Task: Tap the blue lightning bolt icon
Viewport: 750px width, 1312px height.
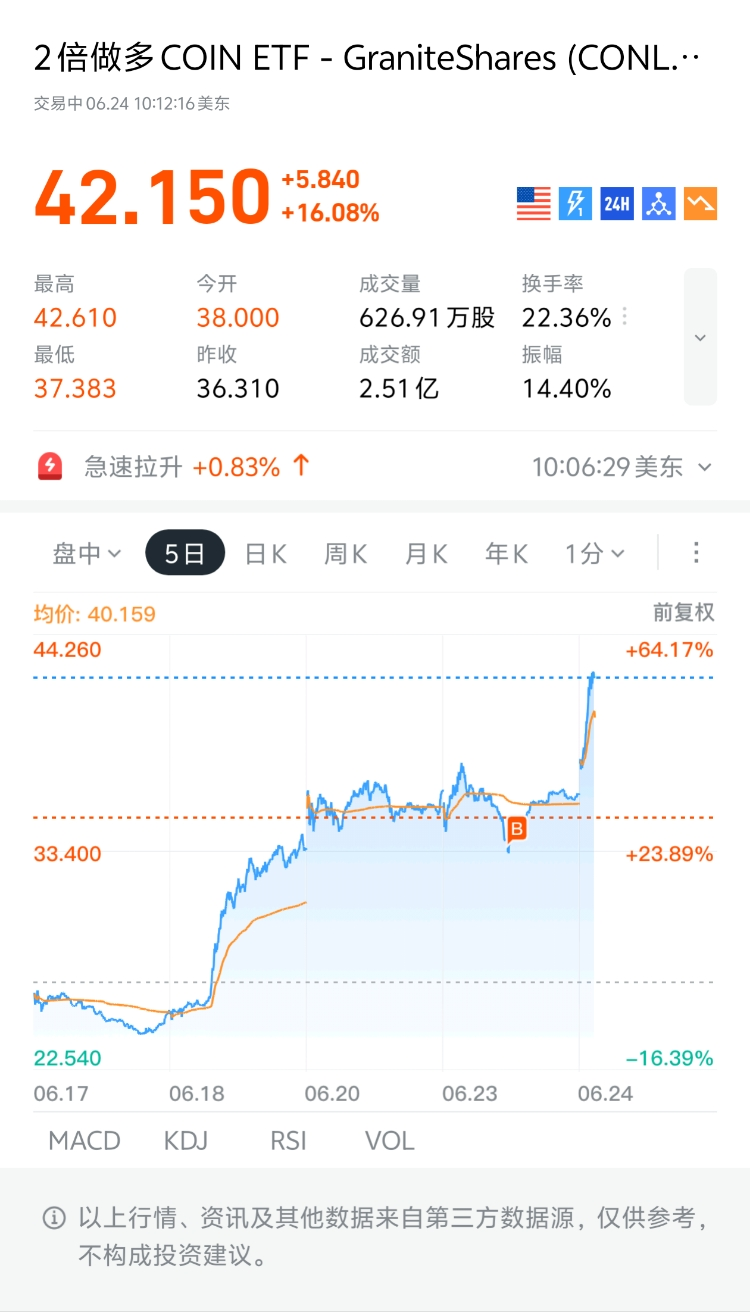Action: [x=575, y=204]
